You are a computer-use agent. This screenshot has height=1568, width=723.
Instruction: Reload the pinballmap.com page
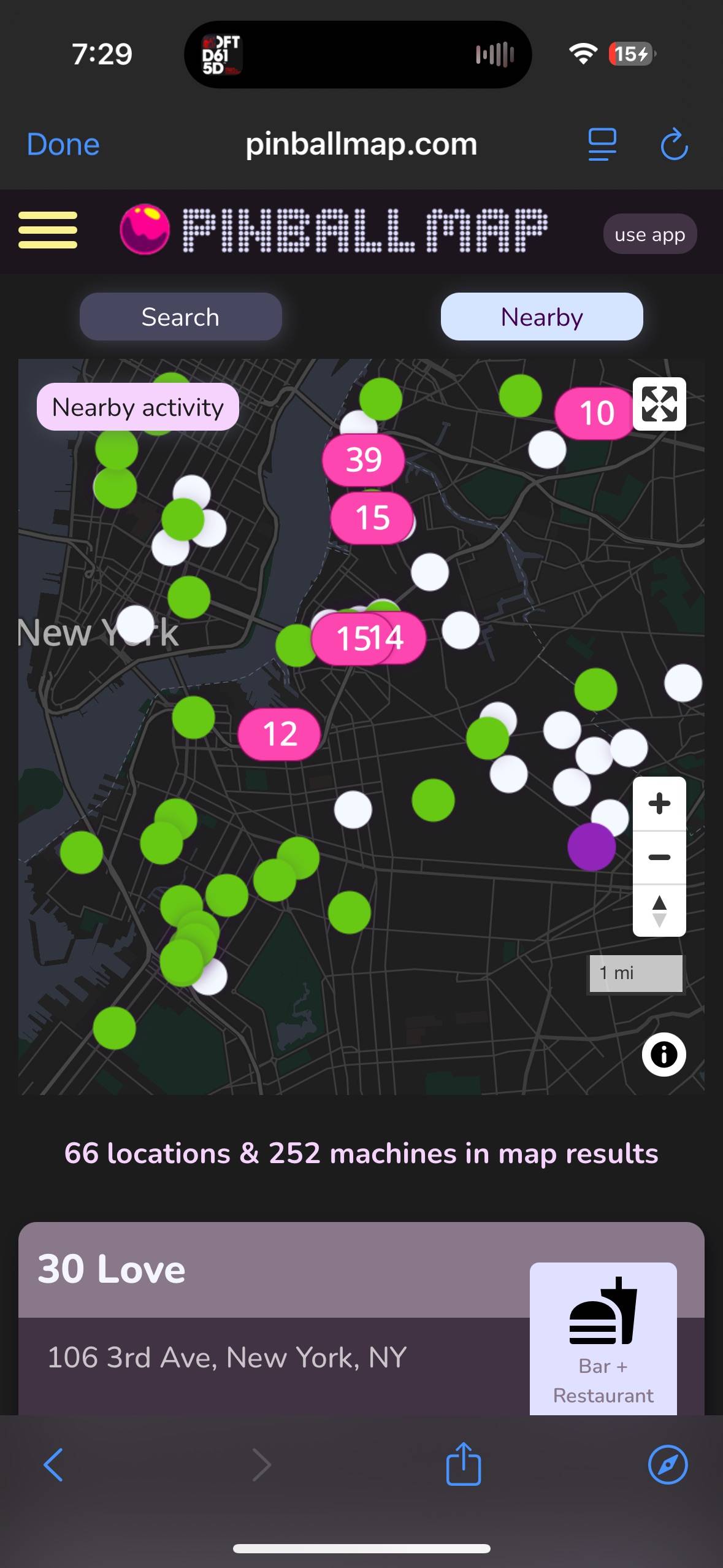(674, 145)
